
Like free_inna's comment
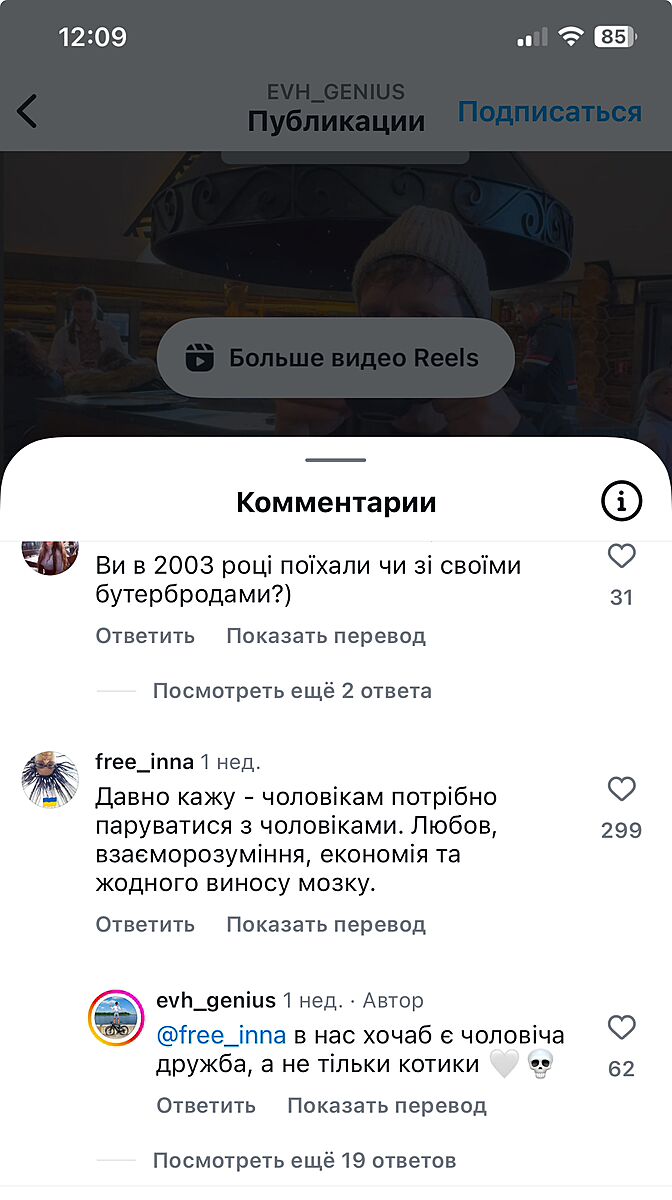pos(621,790)
